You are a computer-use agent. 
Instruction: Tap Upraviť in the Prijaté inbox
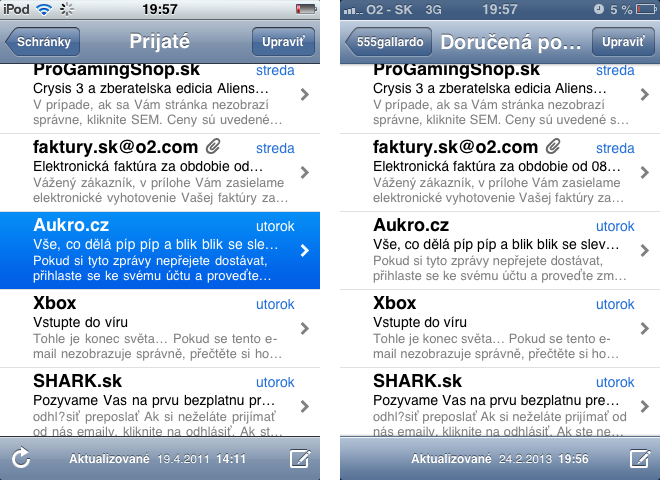point(283,42)
